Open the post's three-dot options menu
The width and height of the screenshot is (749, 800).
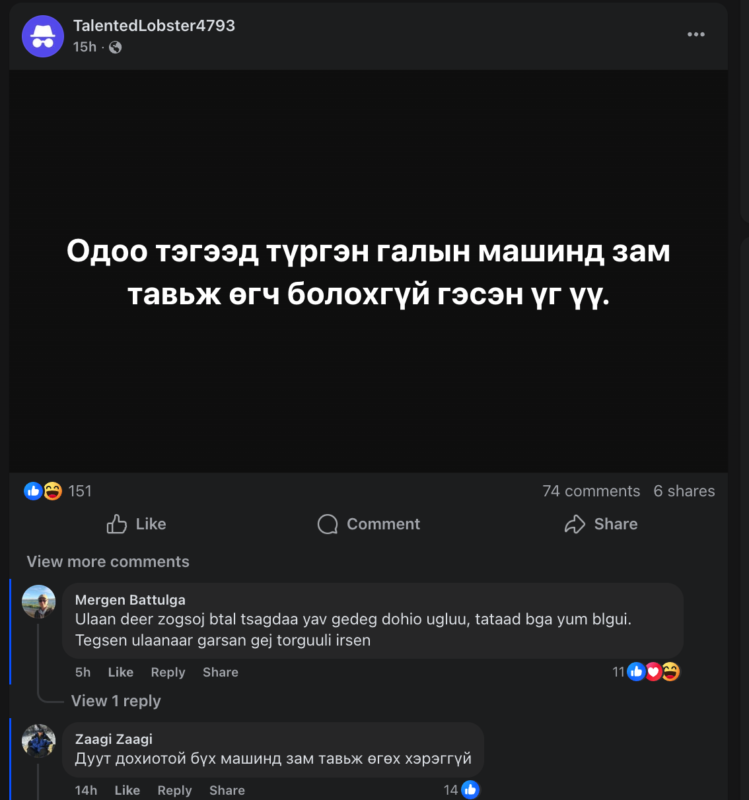[696, 34]
